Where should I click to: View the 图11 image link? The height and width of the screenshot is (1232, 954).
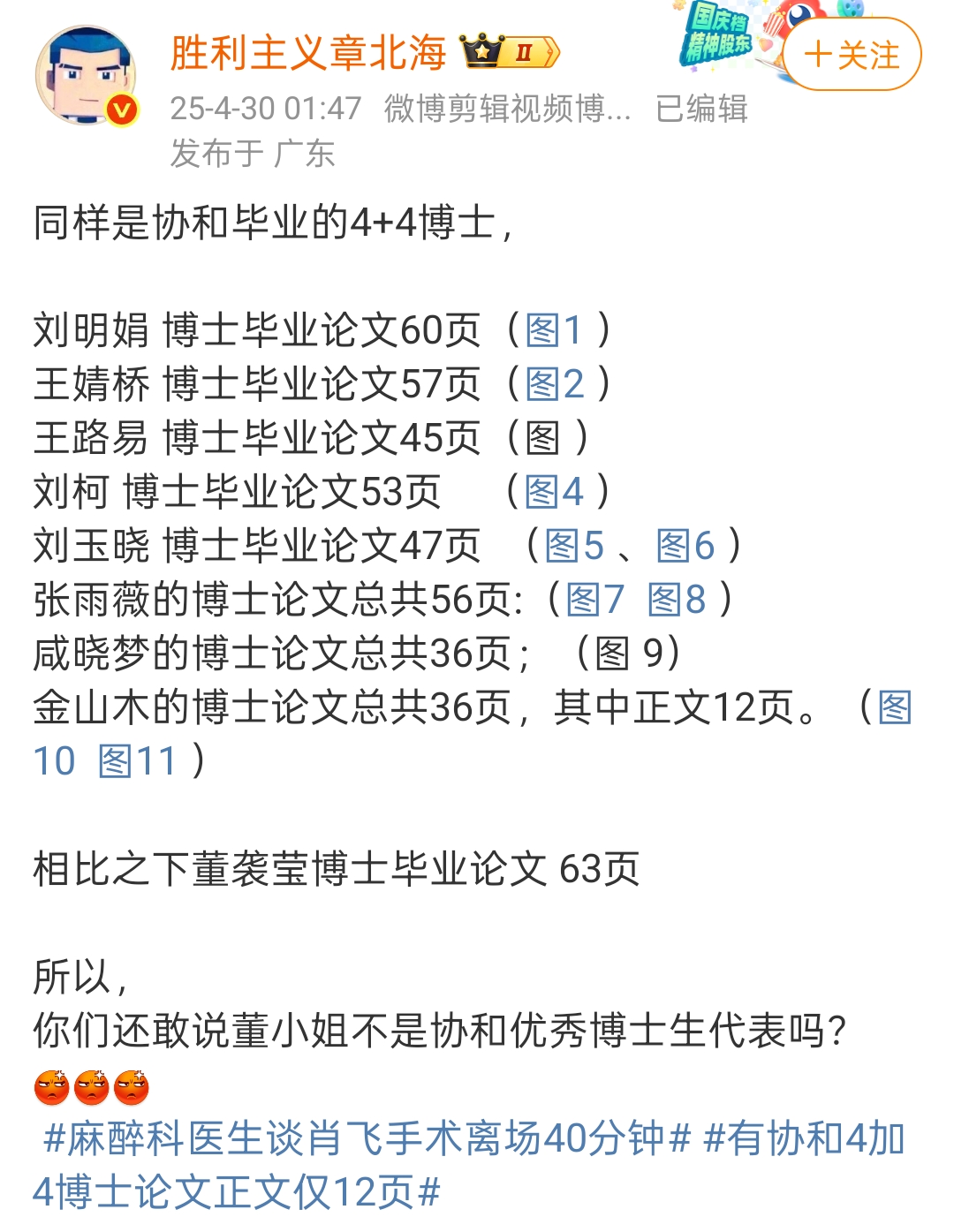tap(137, 761)
